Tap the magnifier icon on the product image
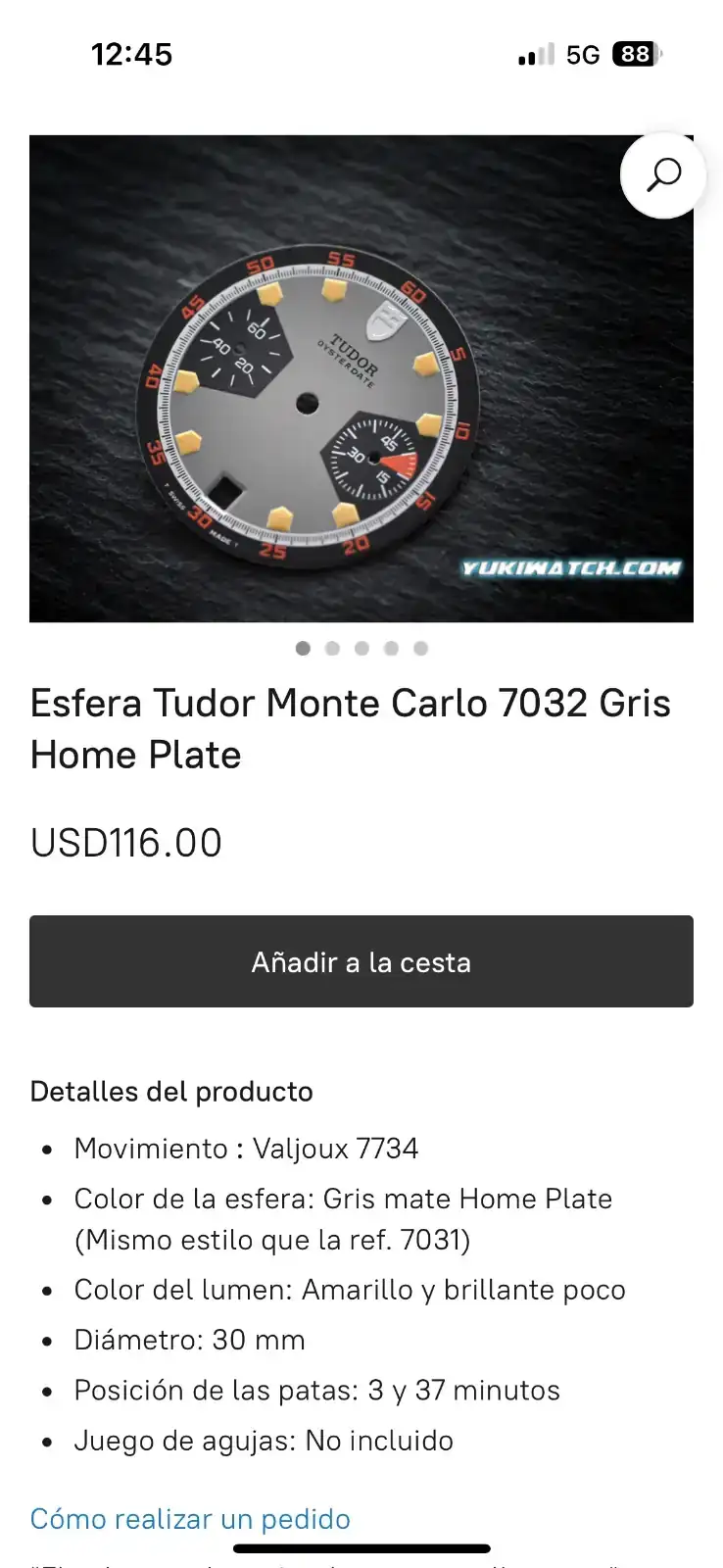Image resolution: width=723 pixels, height=1568 pixels. [663, 175]
